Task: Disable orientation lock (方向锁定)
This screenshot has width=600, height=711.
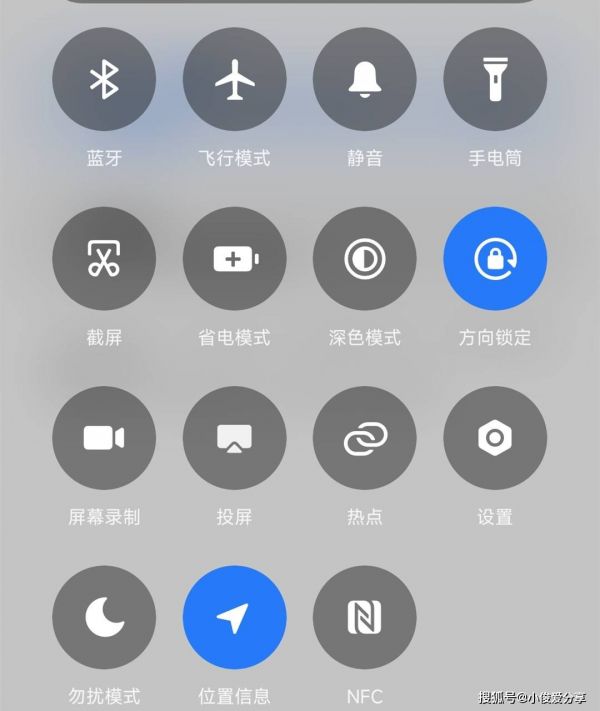Action: (x=494, y=258)
